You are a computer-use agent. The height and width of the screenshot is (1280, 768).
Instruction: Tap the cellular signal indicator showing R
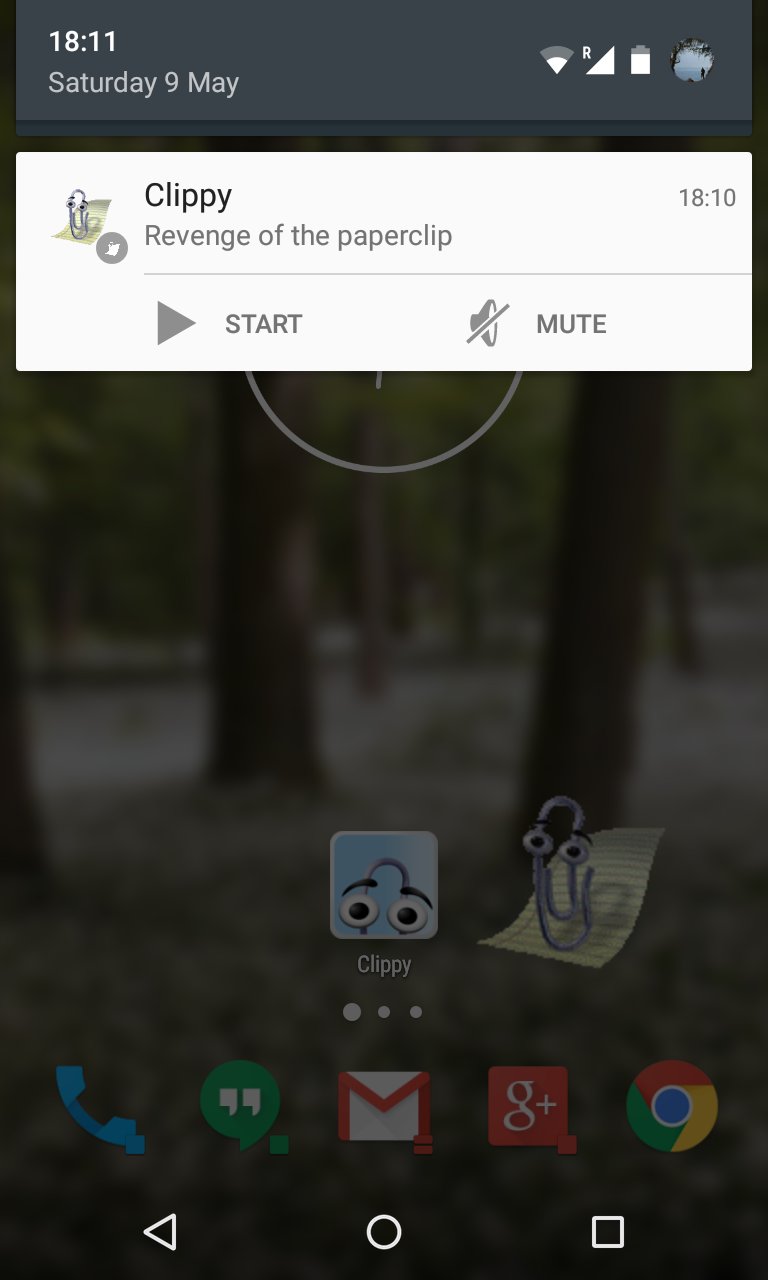coord(597,60)
